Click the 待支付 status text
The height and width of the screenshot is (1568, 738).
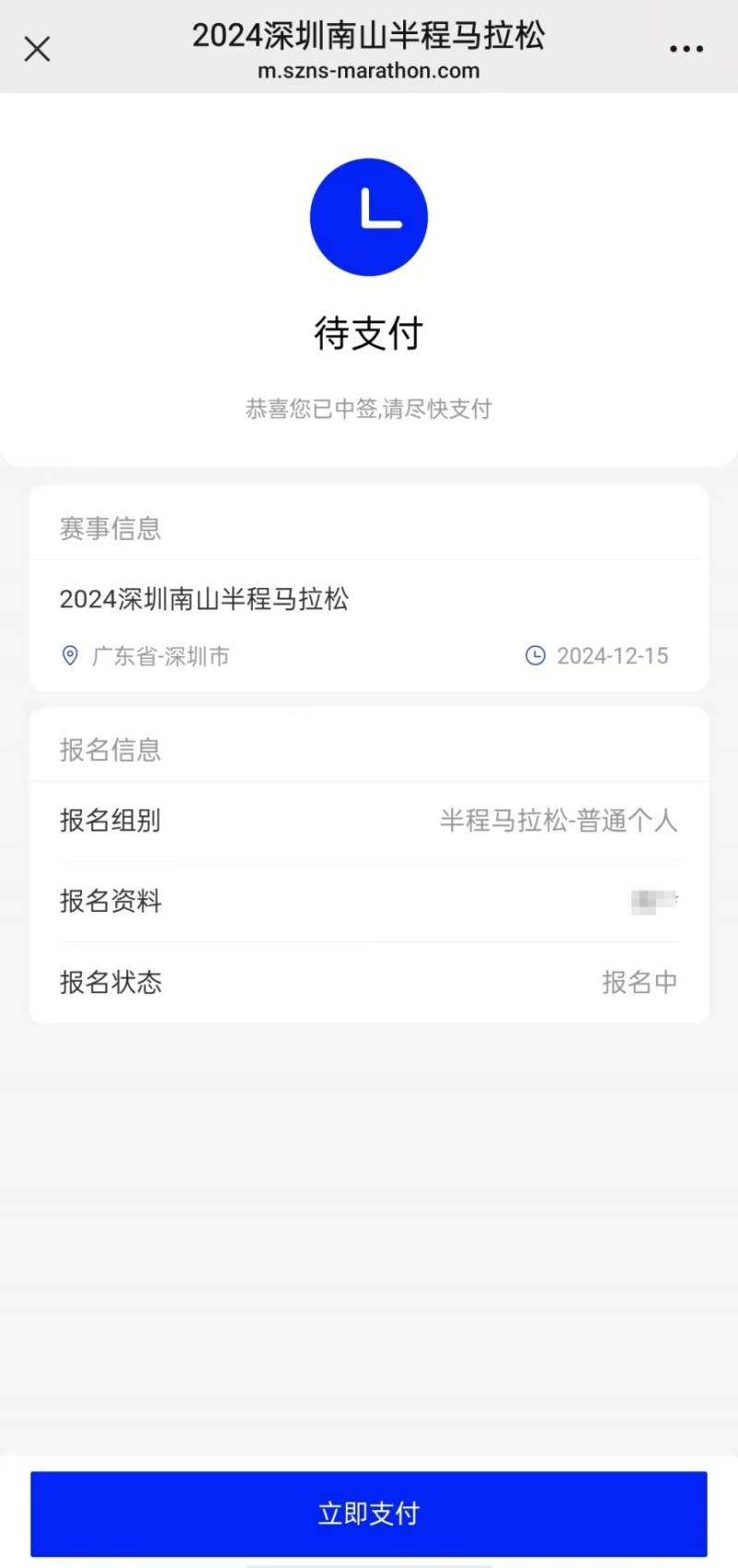coord(369,334)
